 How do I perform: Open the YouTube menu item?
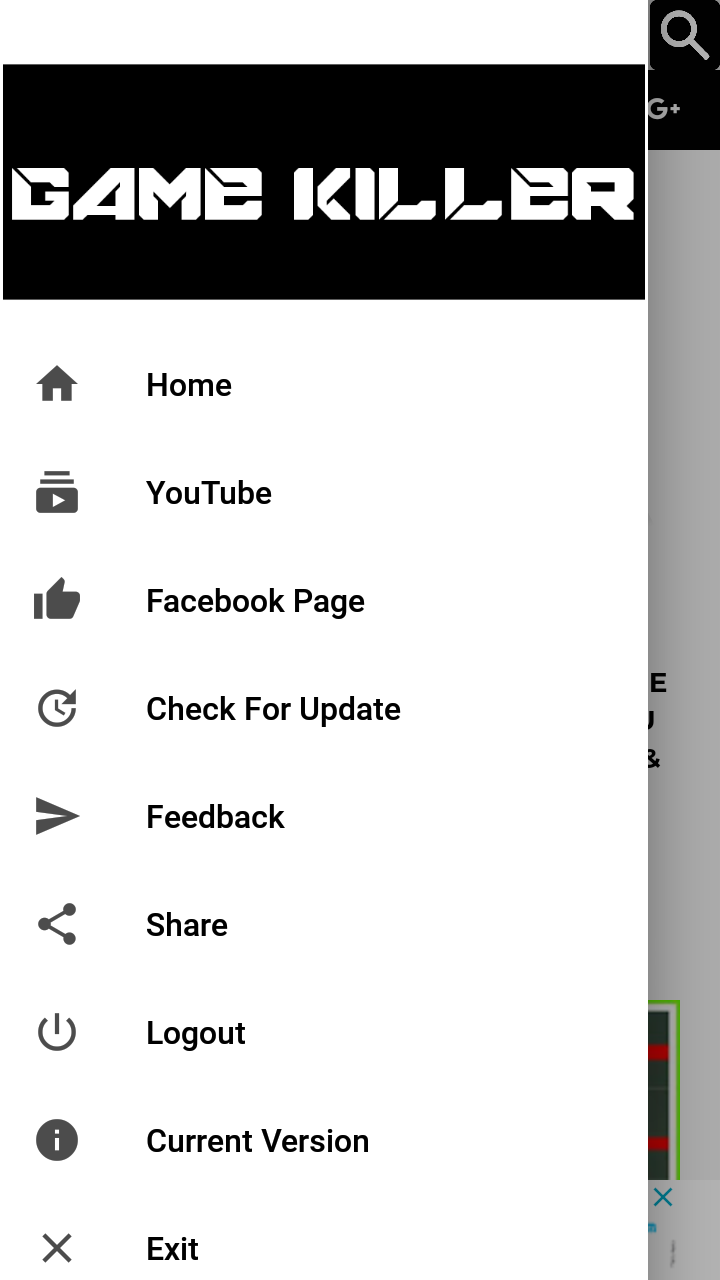click(208, 493)
